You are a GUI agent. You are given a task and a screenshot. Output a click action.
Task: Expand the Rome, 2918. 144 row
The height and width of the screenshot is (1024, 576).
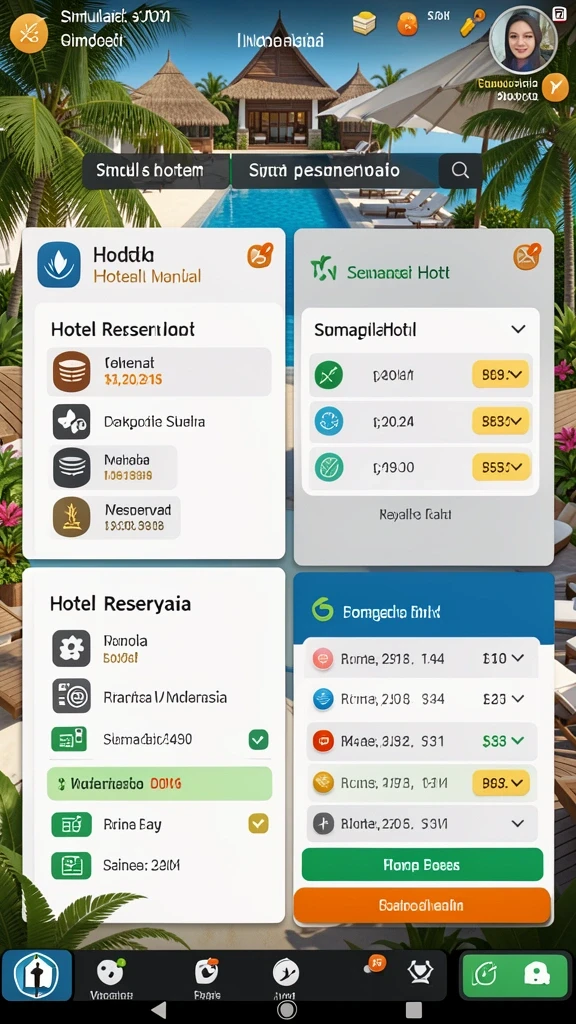point(421,658)
